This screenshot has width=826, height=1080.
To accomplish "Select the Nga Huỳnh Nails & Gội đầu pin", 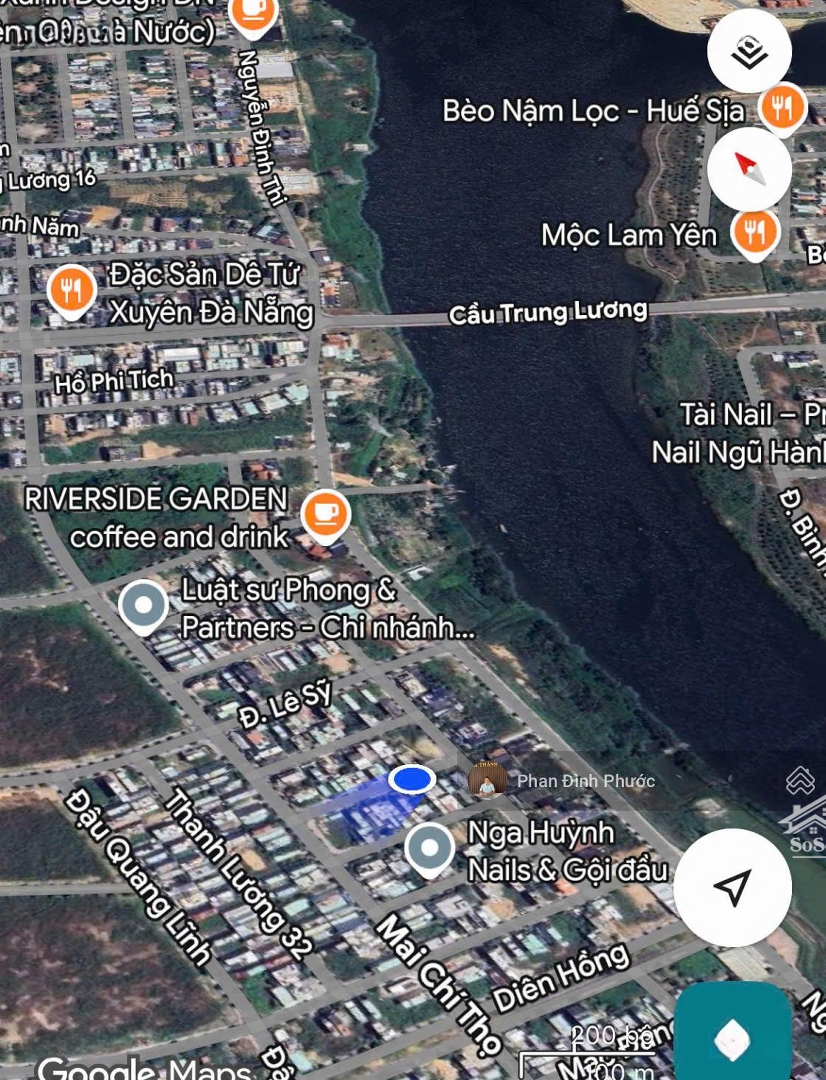I will [x=430, y=849].
